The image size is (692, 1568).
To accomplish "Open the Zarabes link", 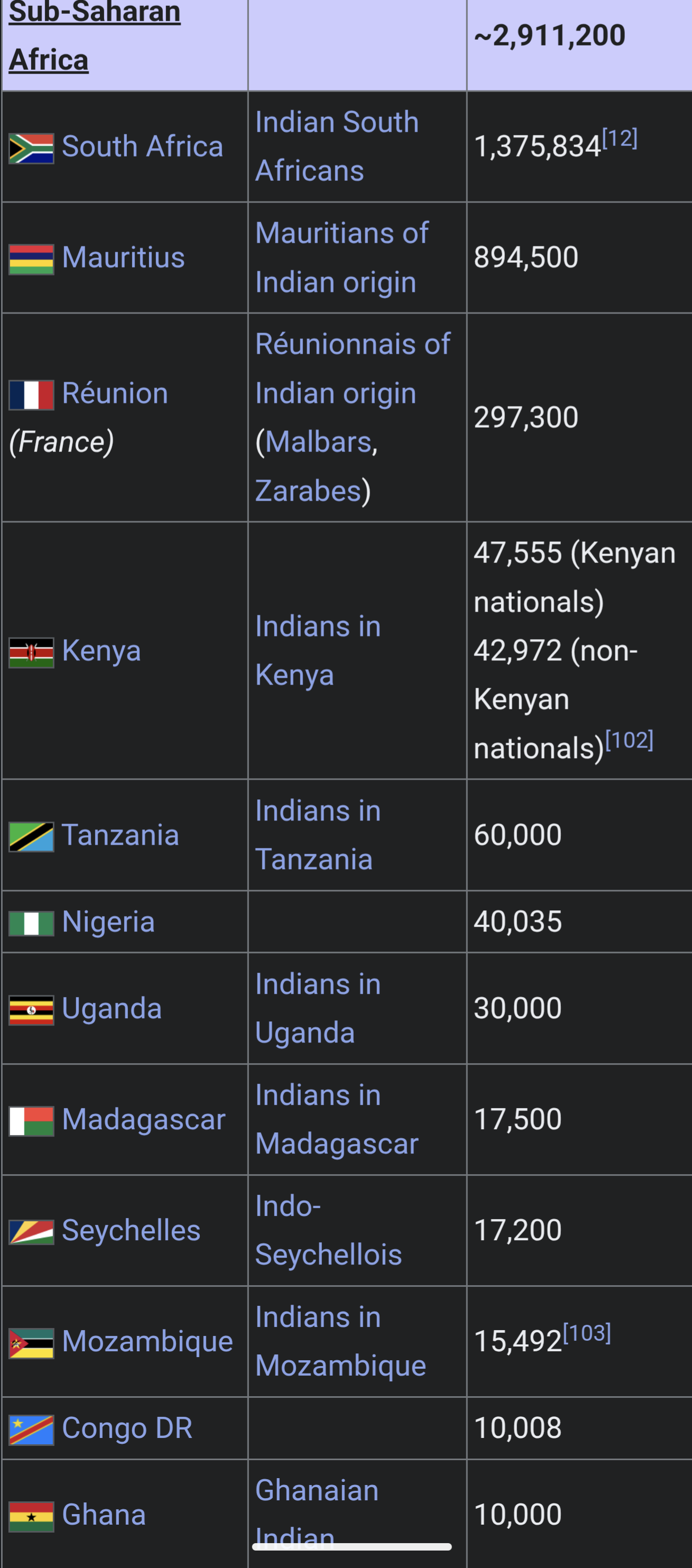I will click(x=308, y=491).
